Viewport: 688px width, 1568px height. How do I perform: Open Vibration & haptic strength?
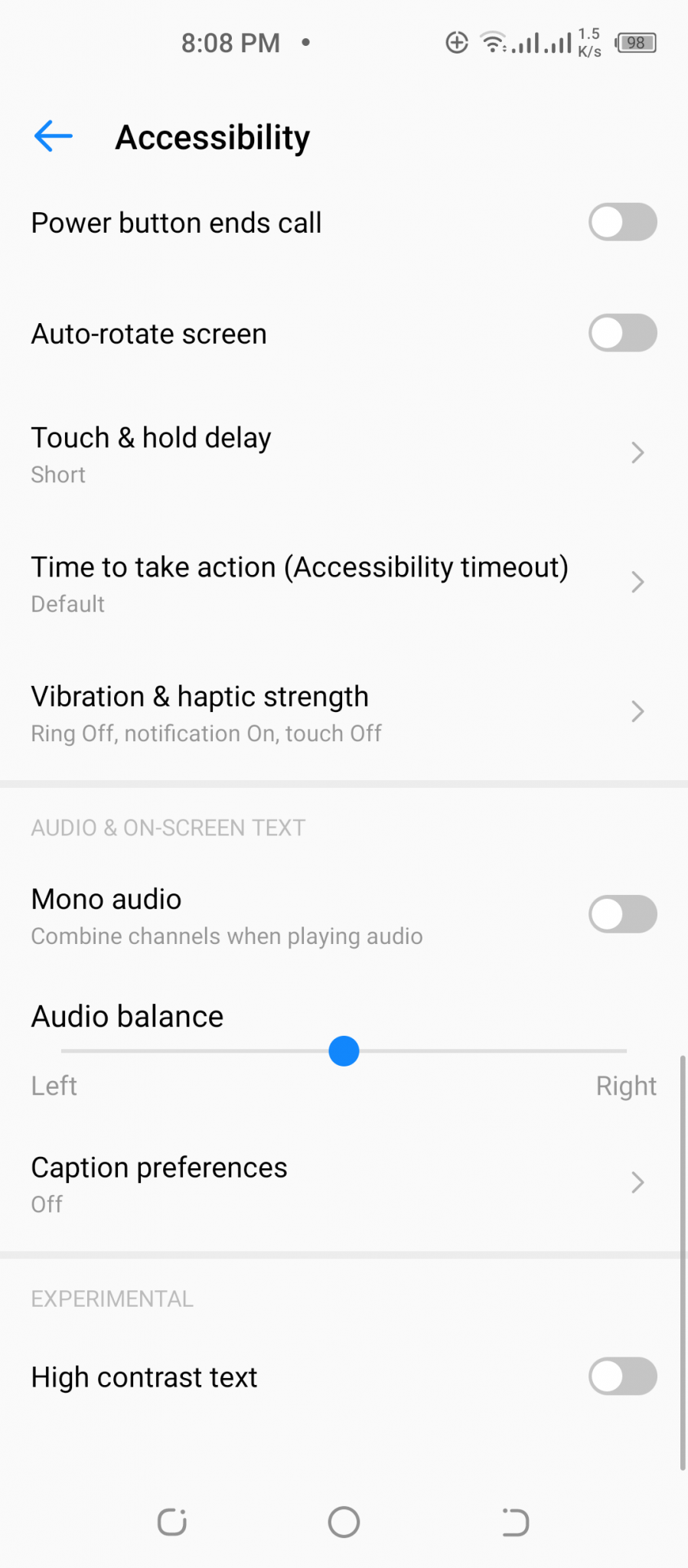pyautogui.click(x=344, y=713)
